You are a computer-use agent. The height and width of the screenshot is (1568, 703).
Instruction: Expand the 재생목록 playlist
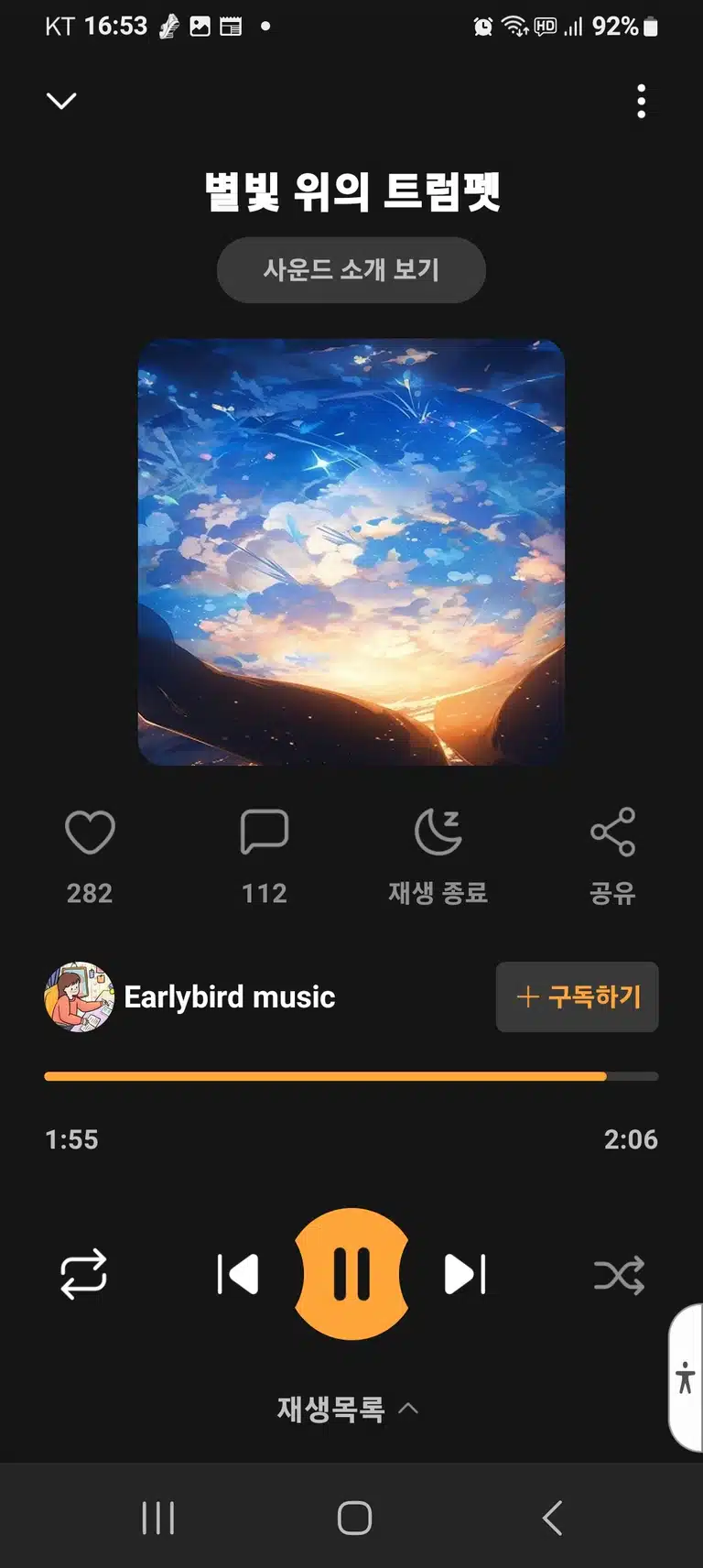349,1409
